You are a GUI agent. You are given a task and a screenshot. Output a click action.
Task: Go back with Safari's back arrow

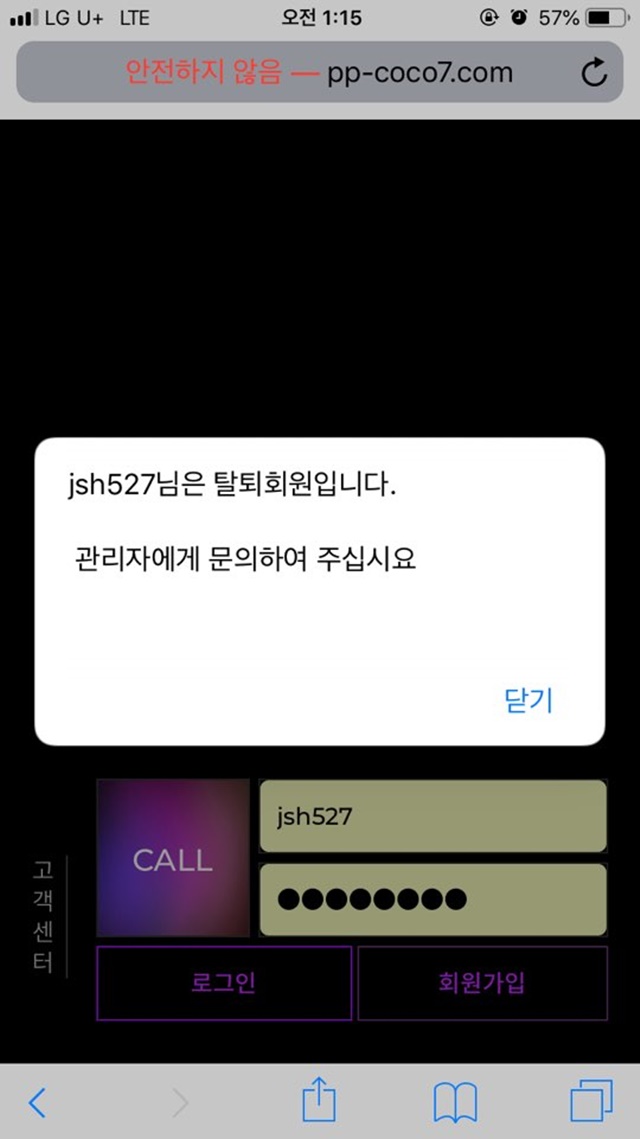[37, 1103]
